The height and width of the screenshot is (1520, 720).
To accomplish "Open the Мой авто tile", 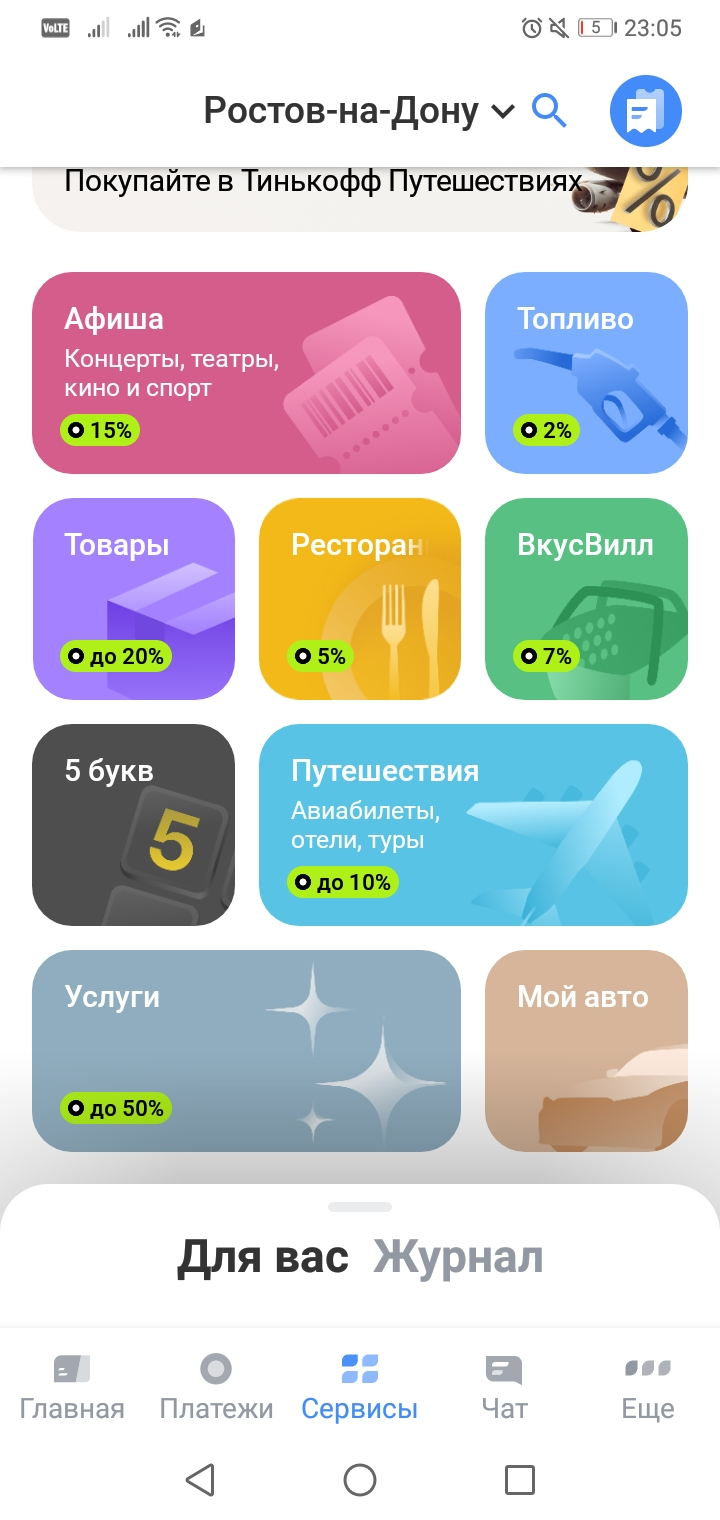I will tap(586, 1051).
